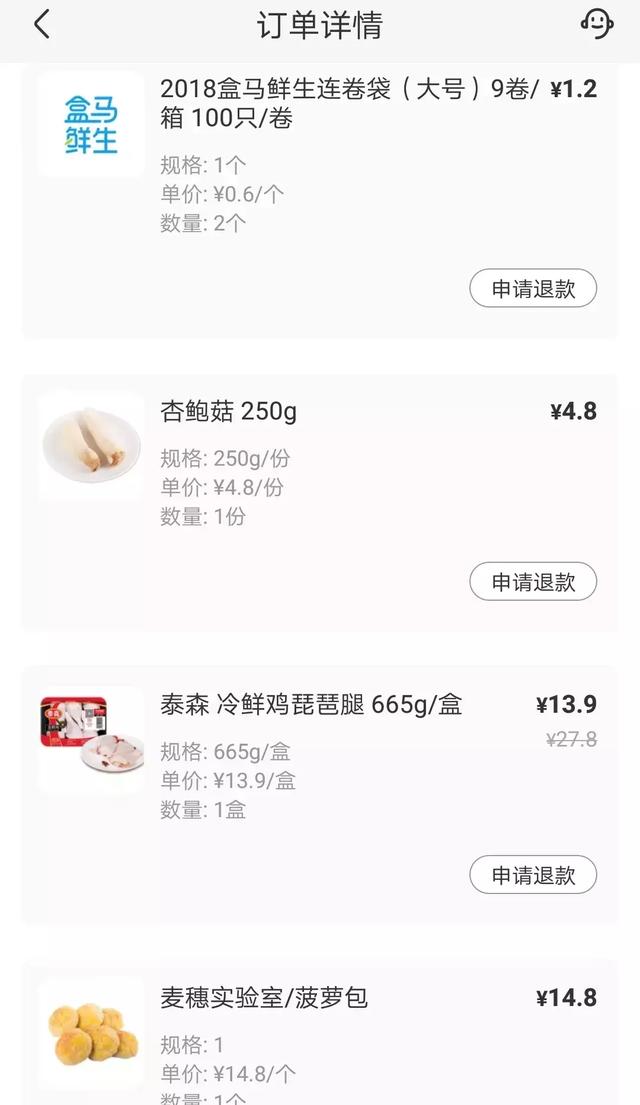The height and width of the screenshot is (1105, 640).
Task: Open the 盒马鲜生连卷袋 product item
Action: coord(349,104)
